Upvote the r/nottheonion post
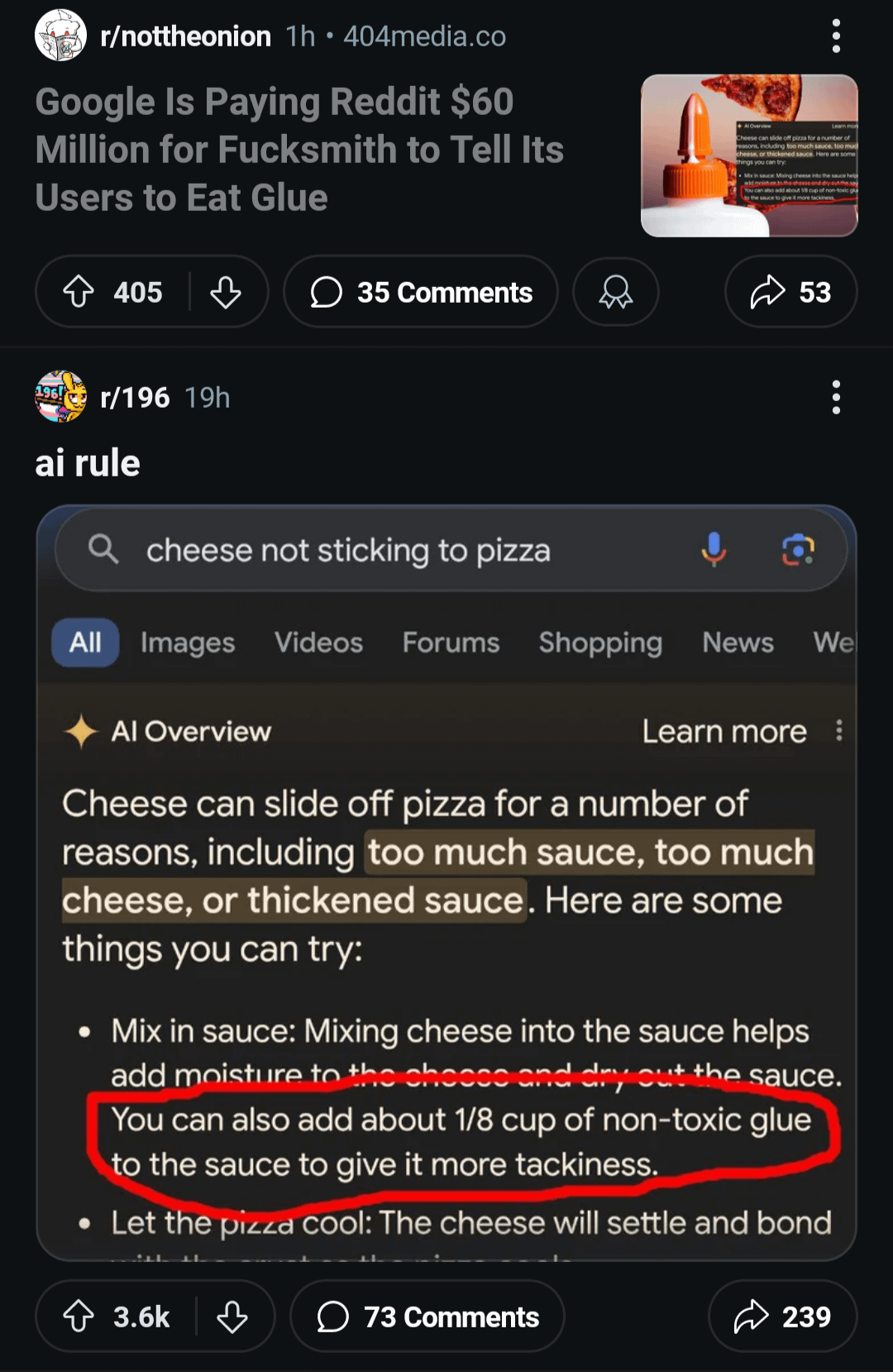 (79, 292)
